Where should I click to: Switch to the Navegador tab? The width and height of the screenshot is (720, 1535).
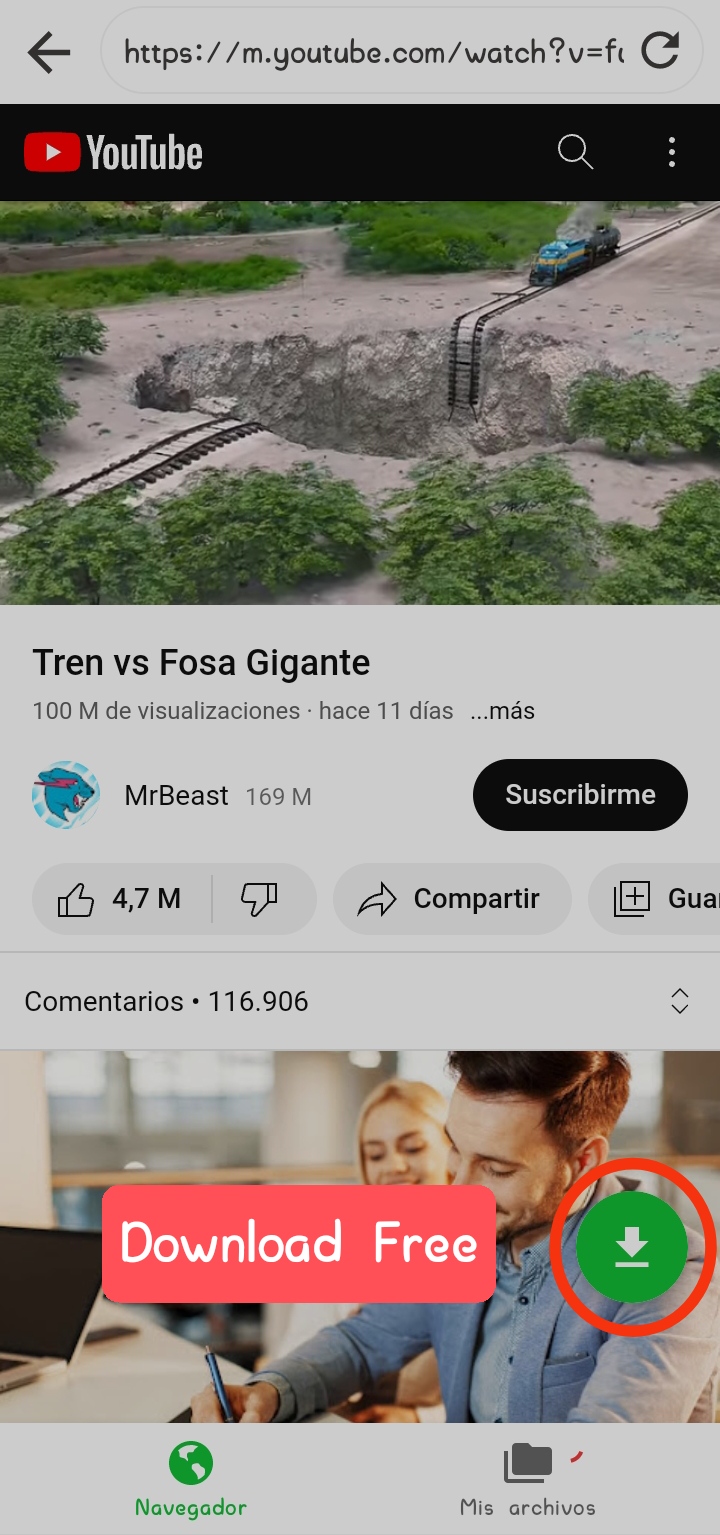190,1479
